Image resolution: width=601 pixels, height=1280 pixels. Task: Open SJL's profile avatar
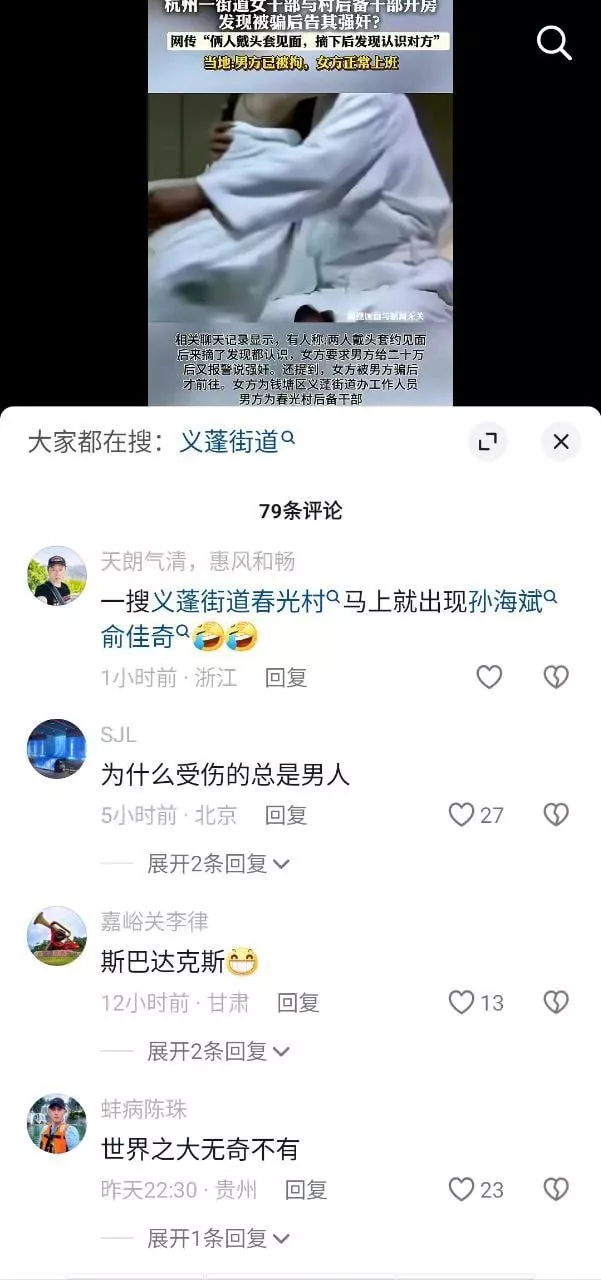click(x=57, y=749)
